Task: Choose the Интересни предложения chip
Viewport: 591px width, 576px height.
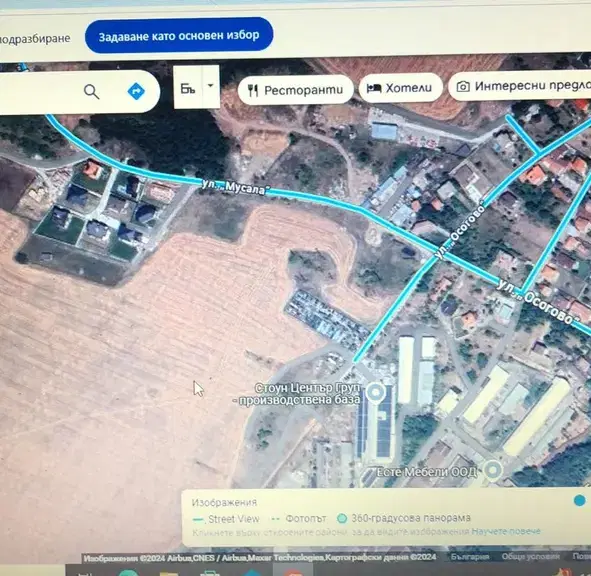Action: [520, 86]
